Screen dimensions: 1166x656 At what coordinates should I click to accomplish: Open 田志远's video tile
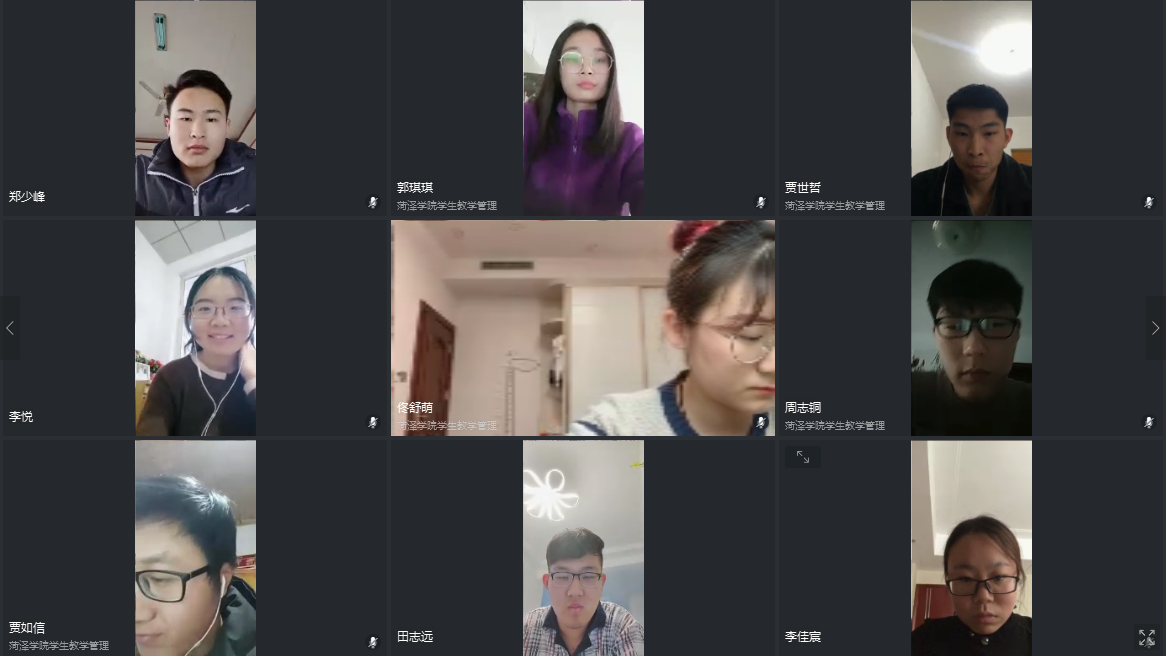(583, 548)
